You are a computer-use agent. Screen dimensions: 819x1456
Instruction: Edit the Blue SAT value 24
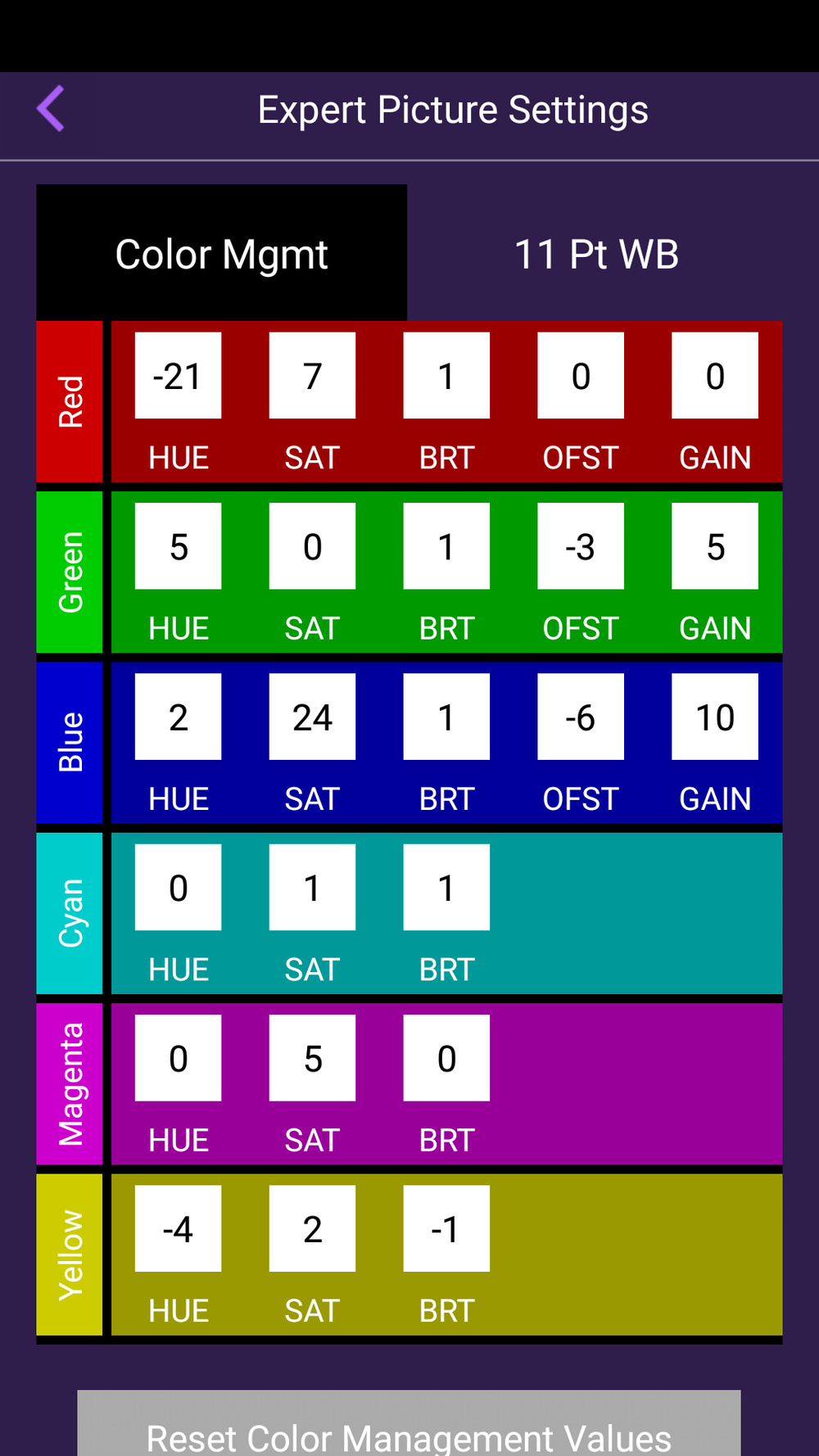(312, 717)
